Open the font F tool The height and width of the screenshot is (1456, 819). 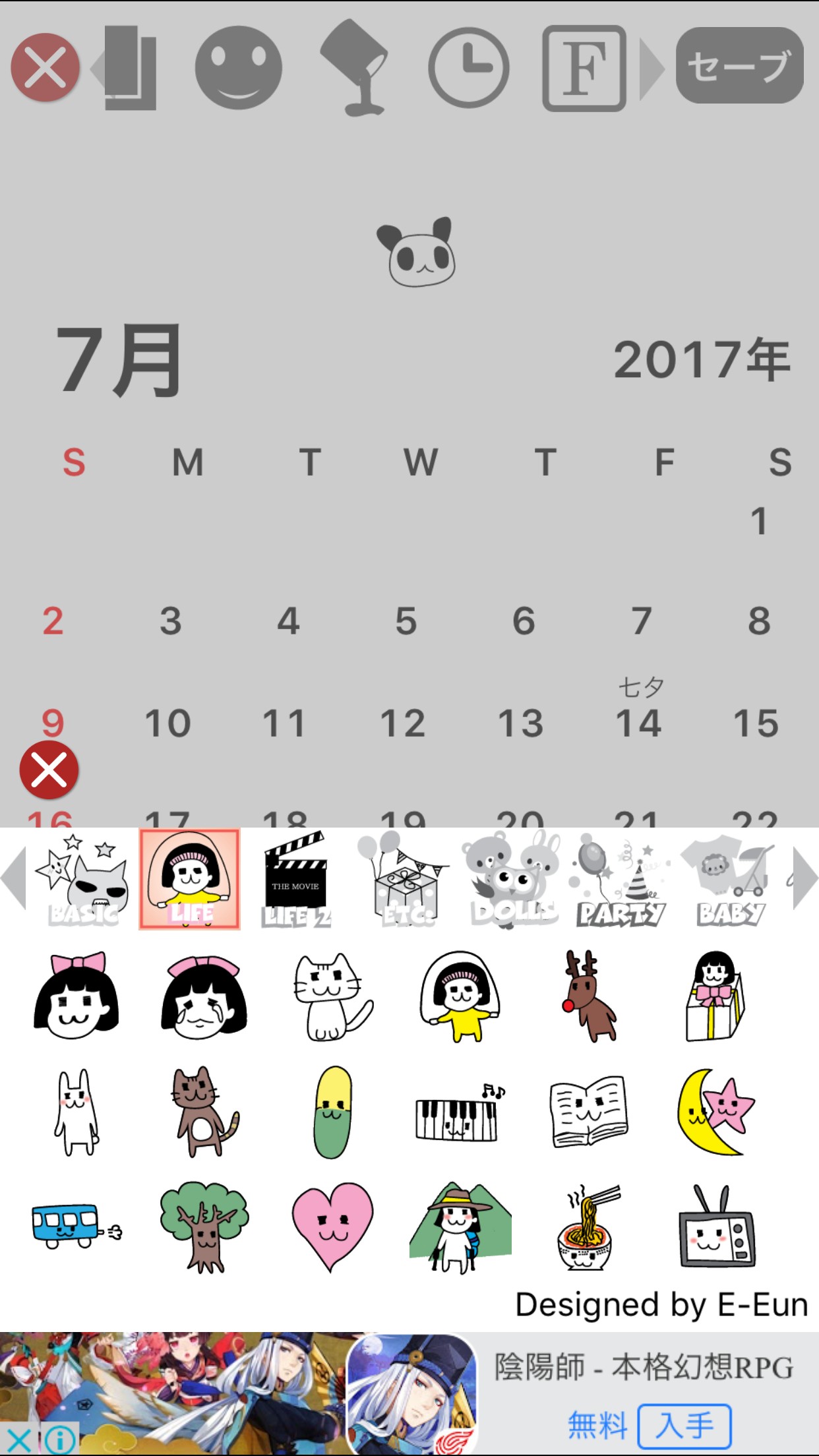point(584,67)
